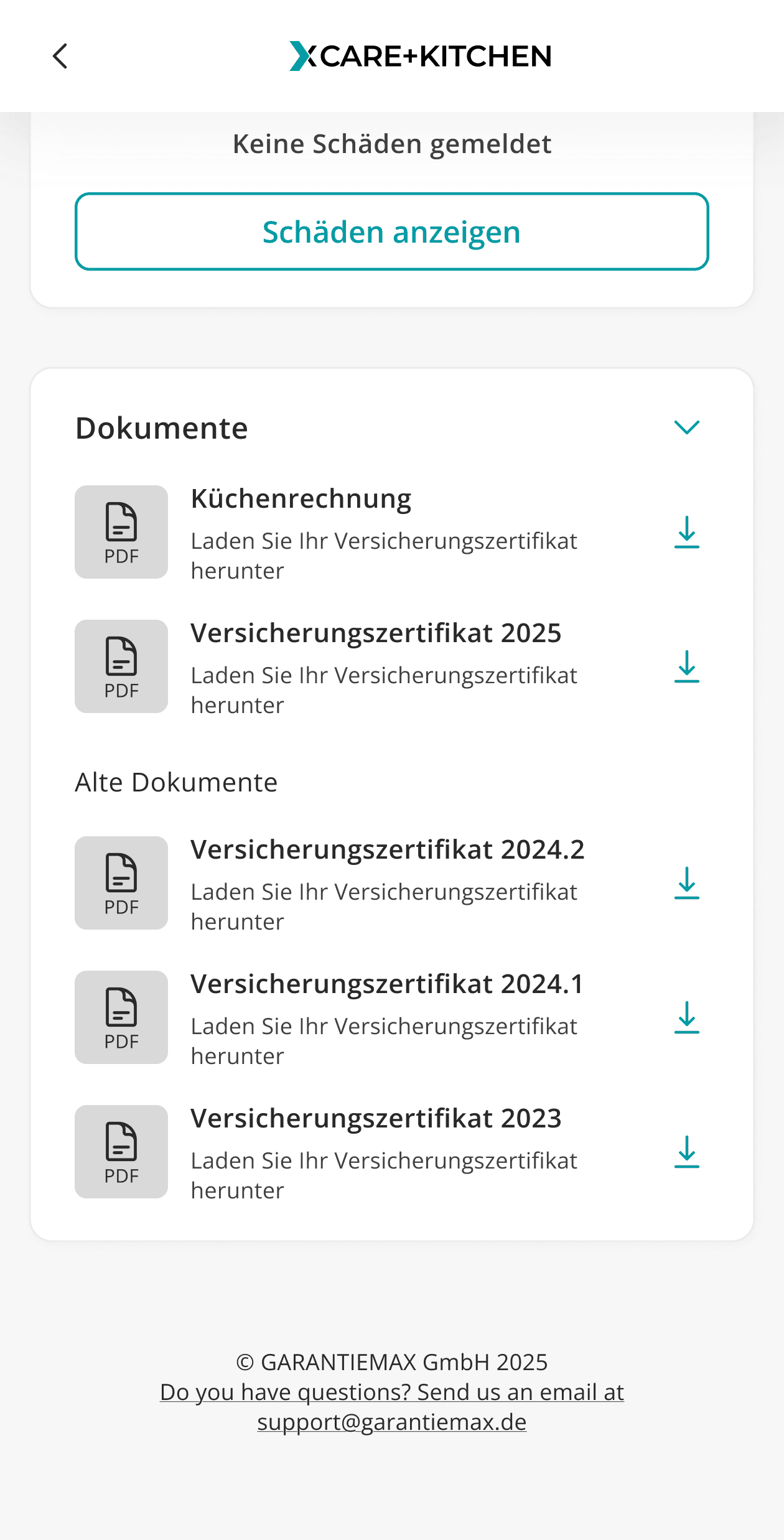Viewport: 784px width, 1540px height.
Task: Download Versicherungszertifikat 2024.2
Action: (687, 884)
